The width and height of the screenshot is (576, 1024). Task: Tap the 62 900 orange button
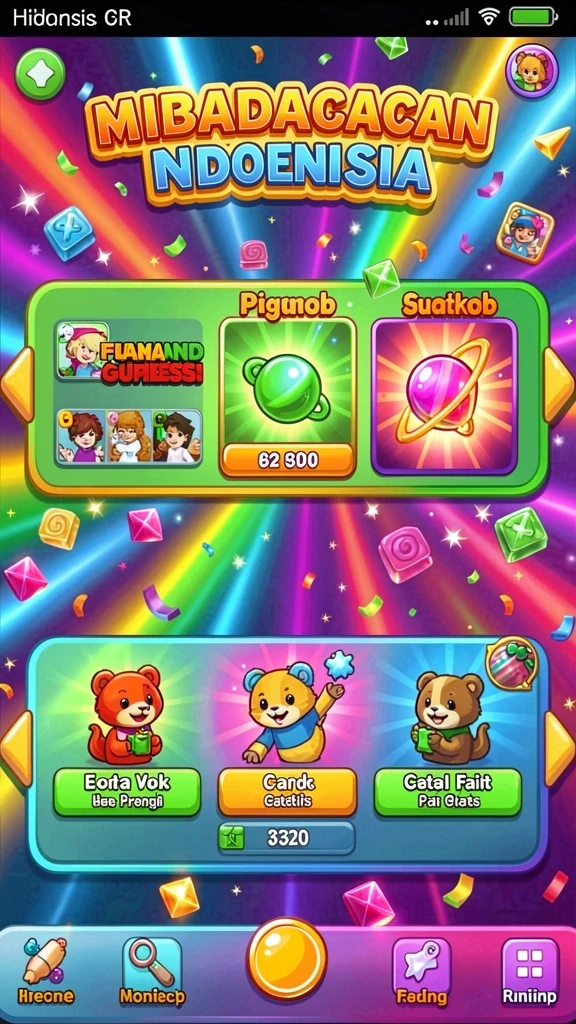pos(287,460)
